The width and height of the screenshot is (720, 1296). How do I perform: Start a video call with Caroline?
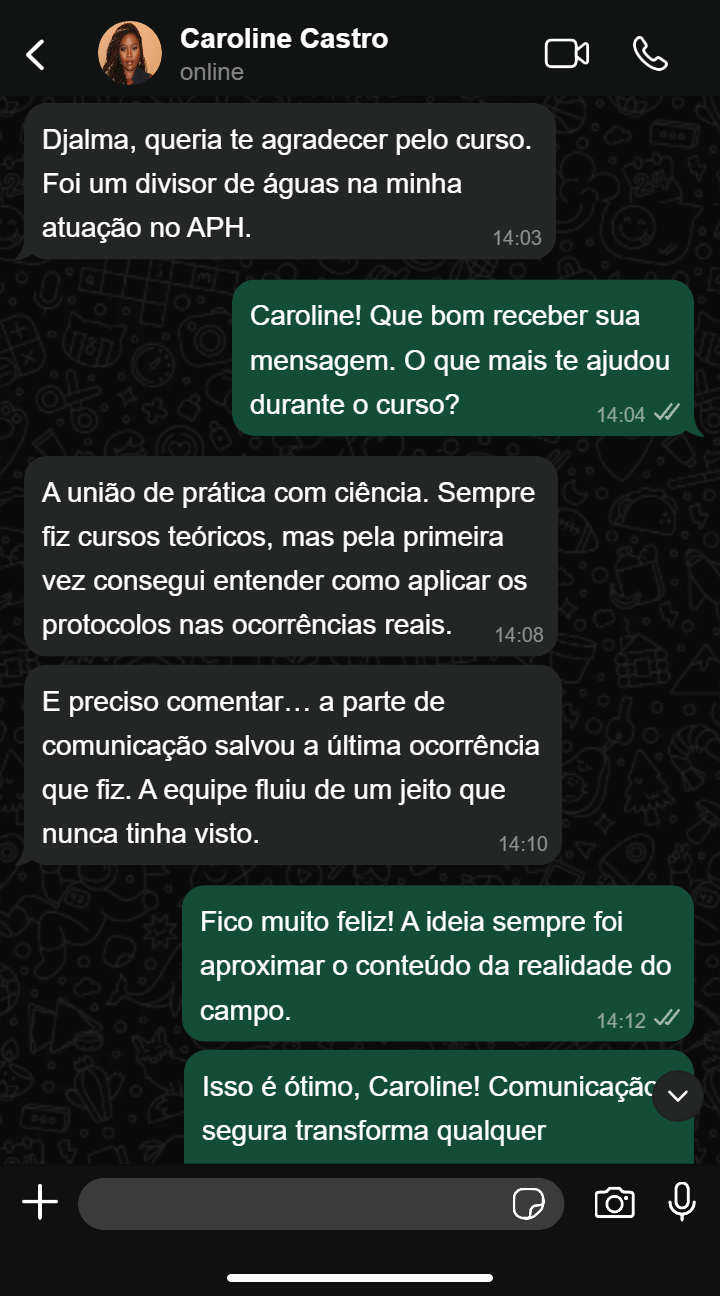pyautogui.click(x=566, y=54)
